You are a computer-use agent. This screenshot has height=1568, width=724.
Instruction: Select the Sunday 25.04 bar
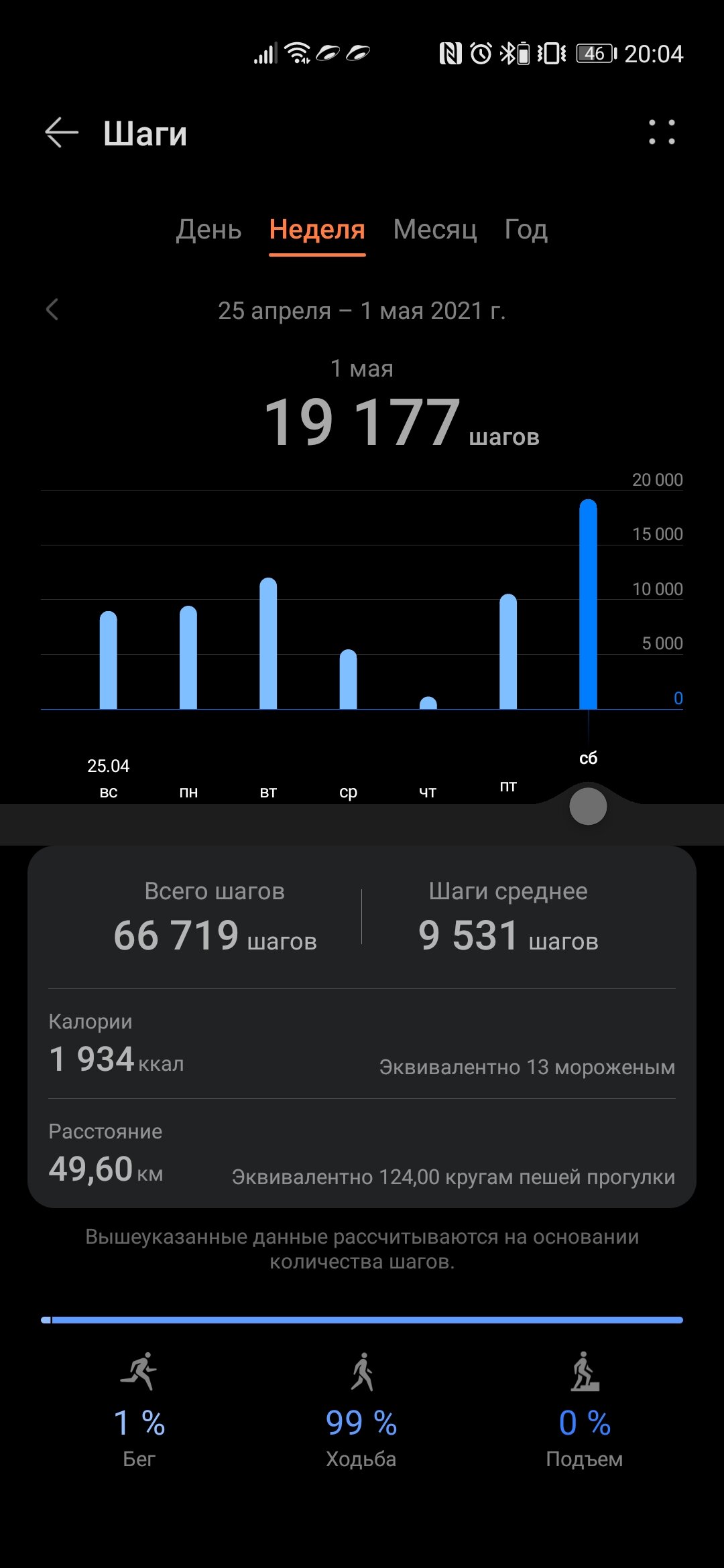point(109,660)
